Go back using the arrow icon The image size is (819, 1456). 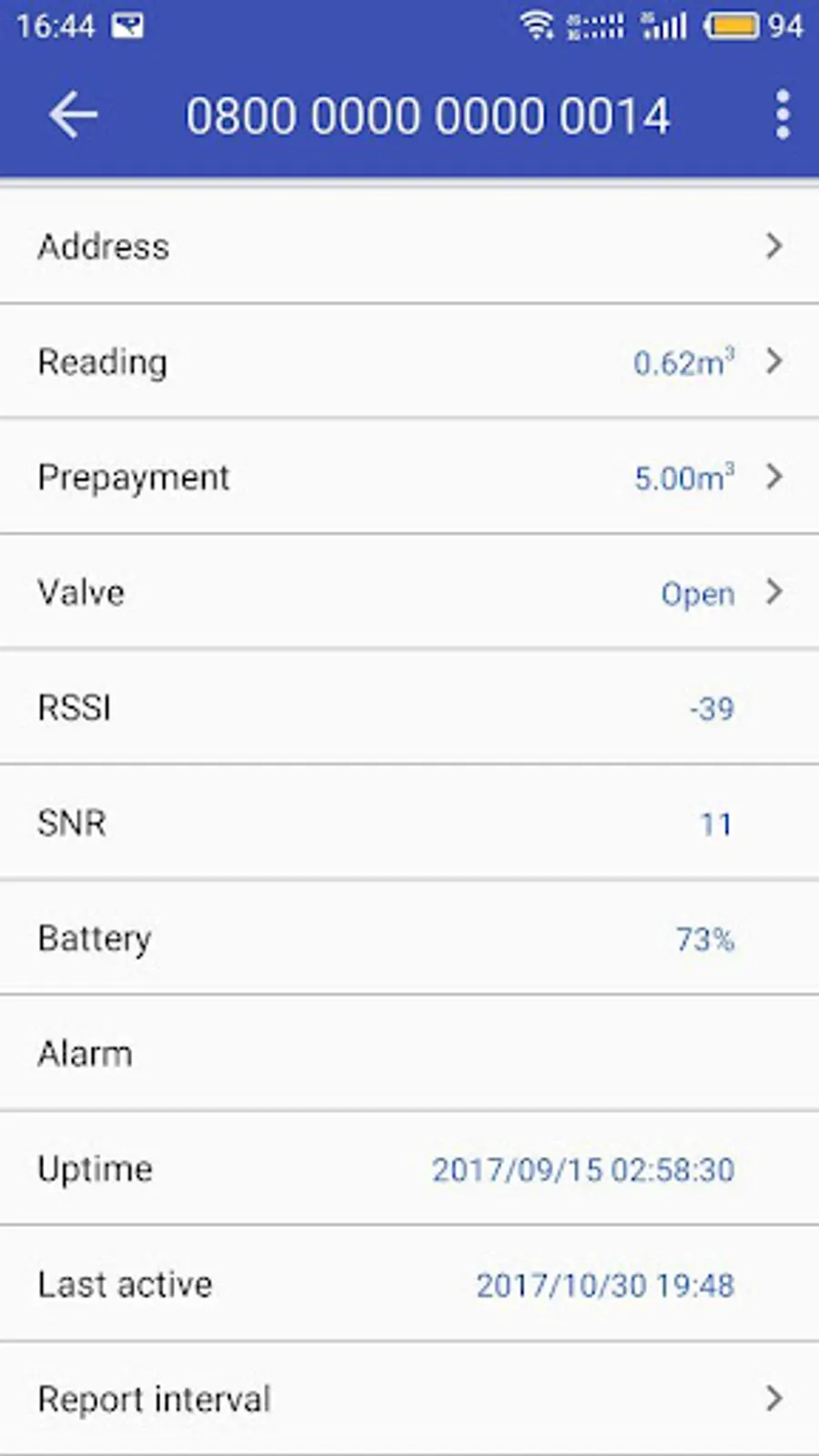pyautogui.click(x=73, y=116)
